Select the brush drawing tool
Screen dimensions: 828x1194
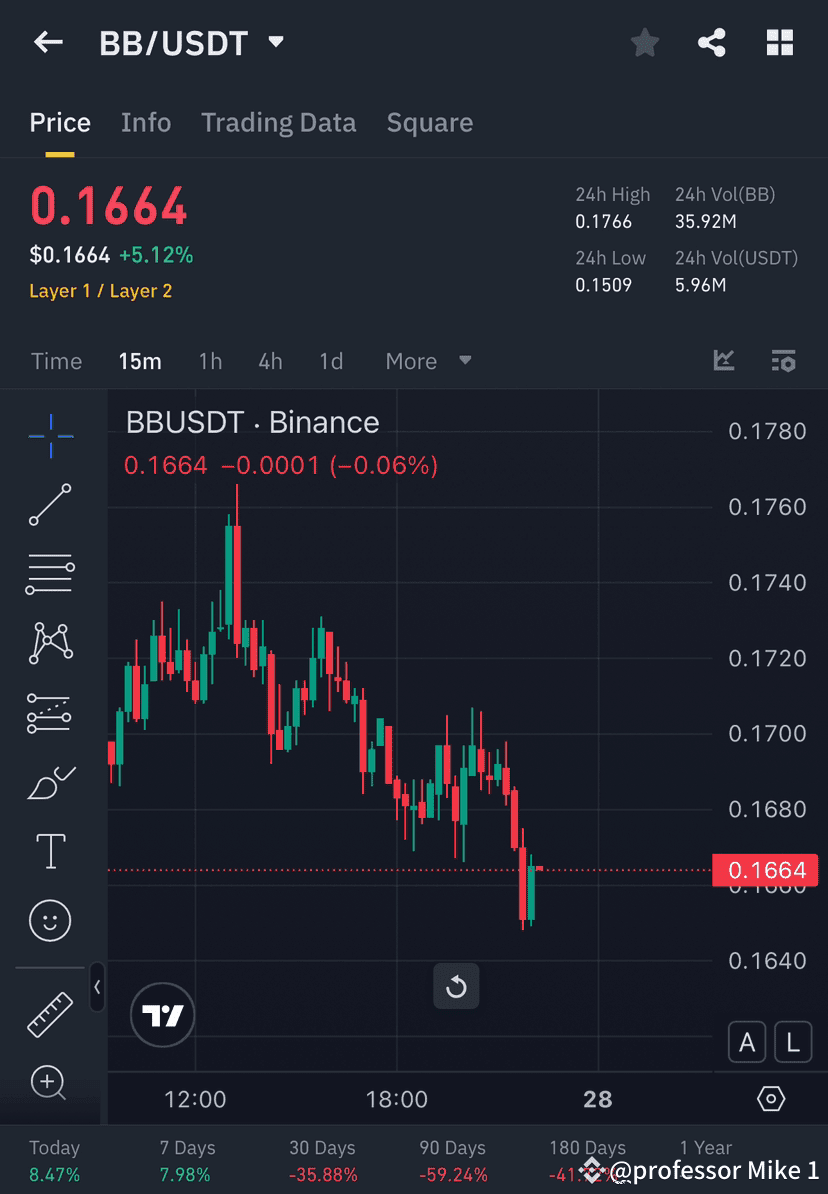pos(50,782)
